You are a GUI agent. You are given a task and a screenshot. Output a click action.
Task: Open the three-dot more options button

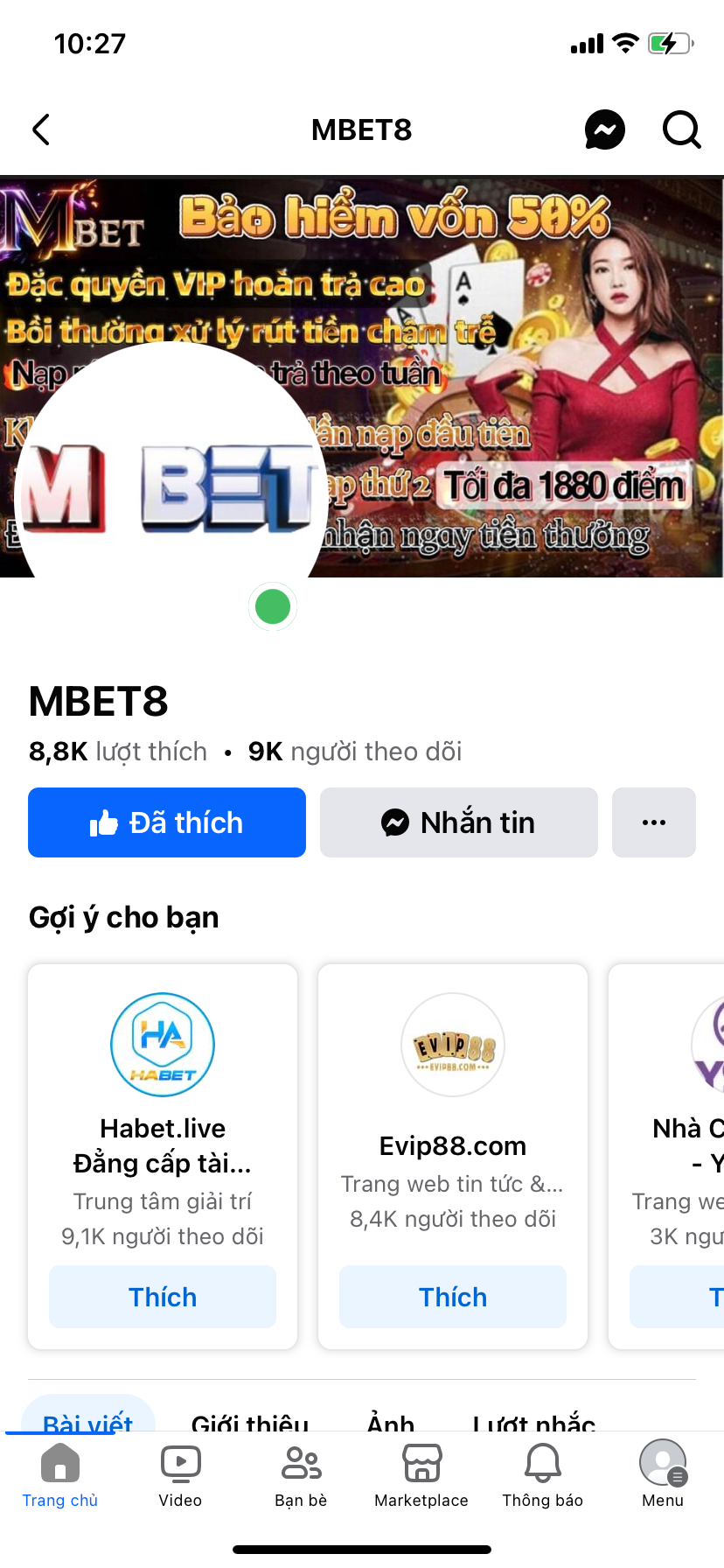pyautogui.click(x=654, y=822)
